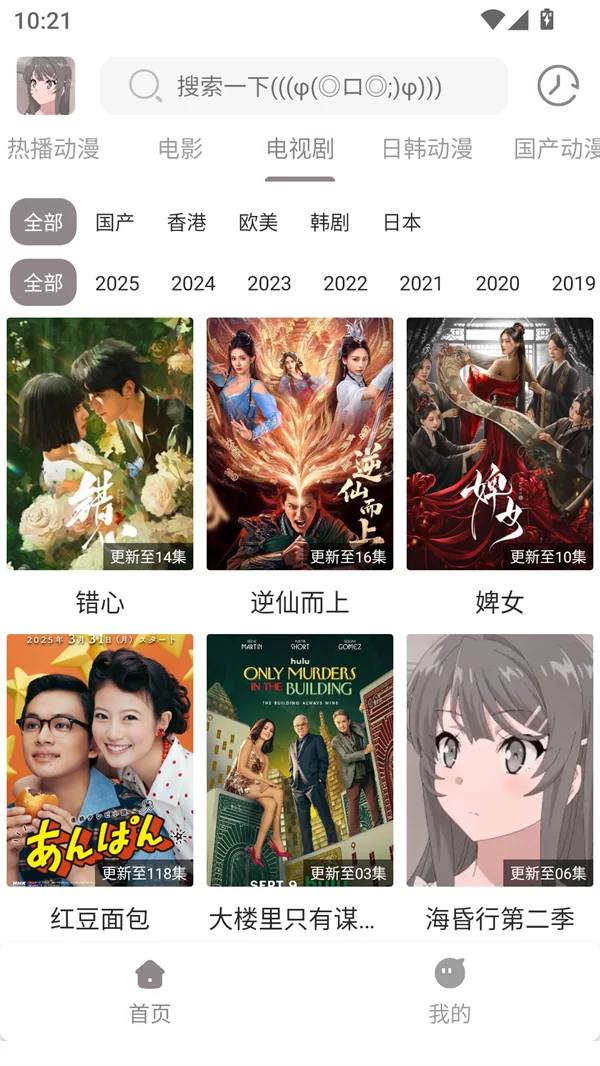
Task: Switch to the 电影 tab
Action: pyautogui.click(x=180, y=149)
